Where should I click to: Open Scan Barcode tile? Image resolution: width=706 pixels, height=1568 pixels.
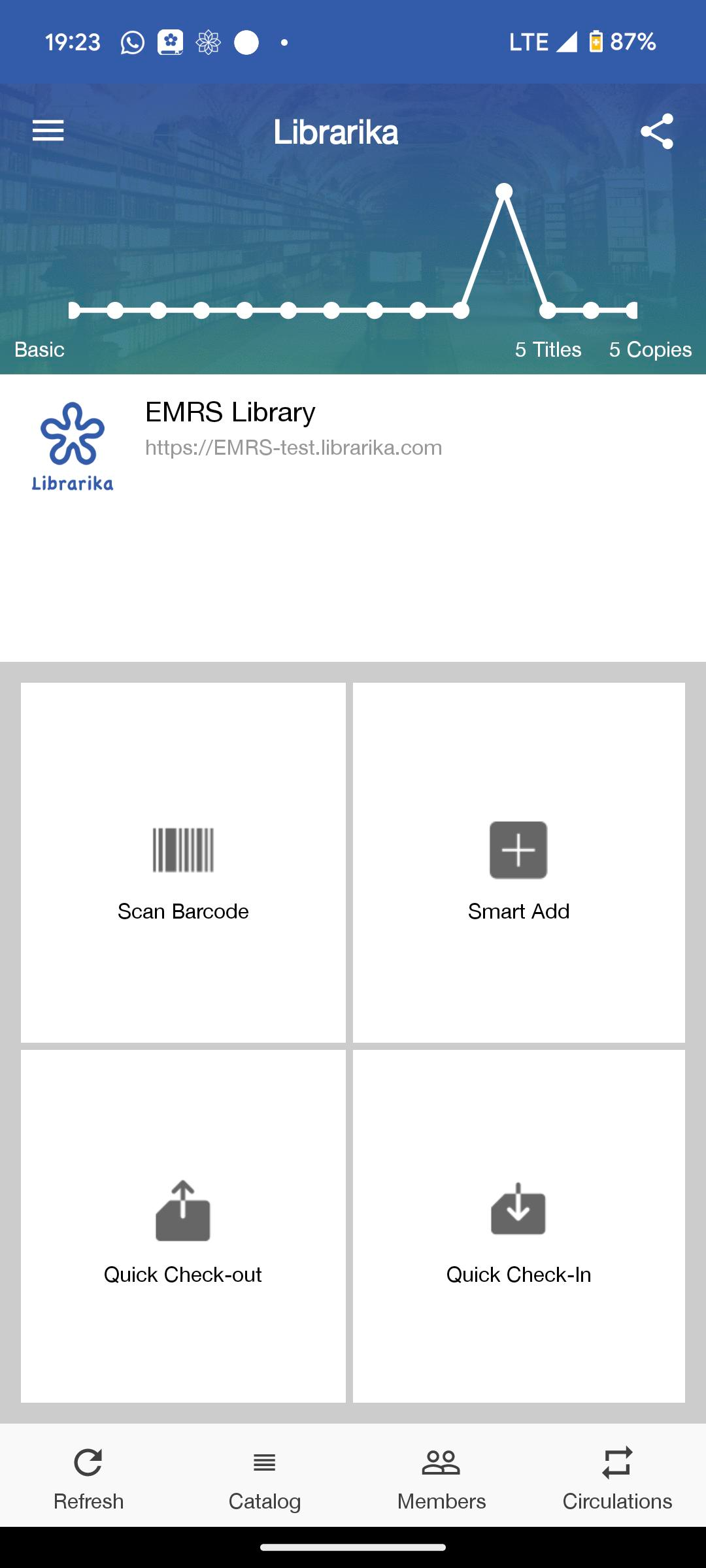pyautogui.click(x=183, y=862)
